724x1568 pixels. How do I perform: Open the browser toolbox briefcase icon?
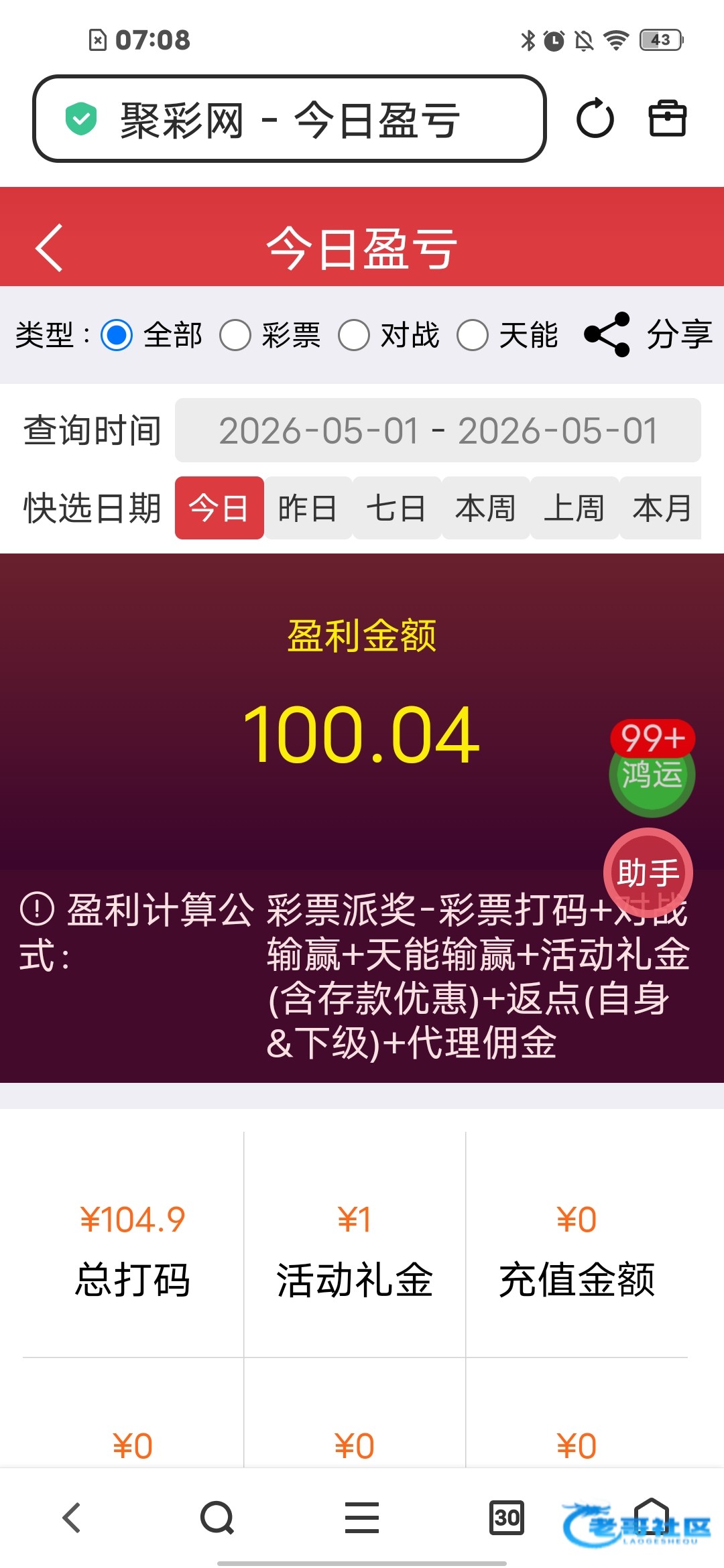tap(668, 119)
